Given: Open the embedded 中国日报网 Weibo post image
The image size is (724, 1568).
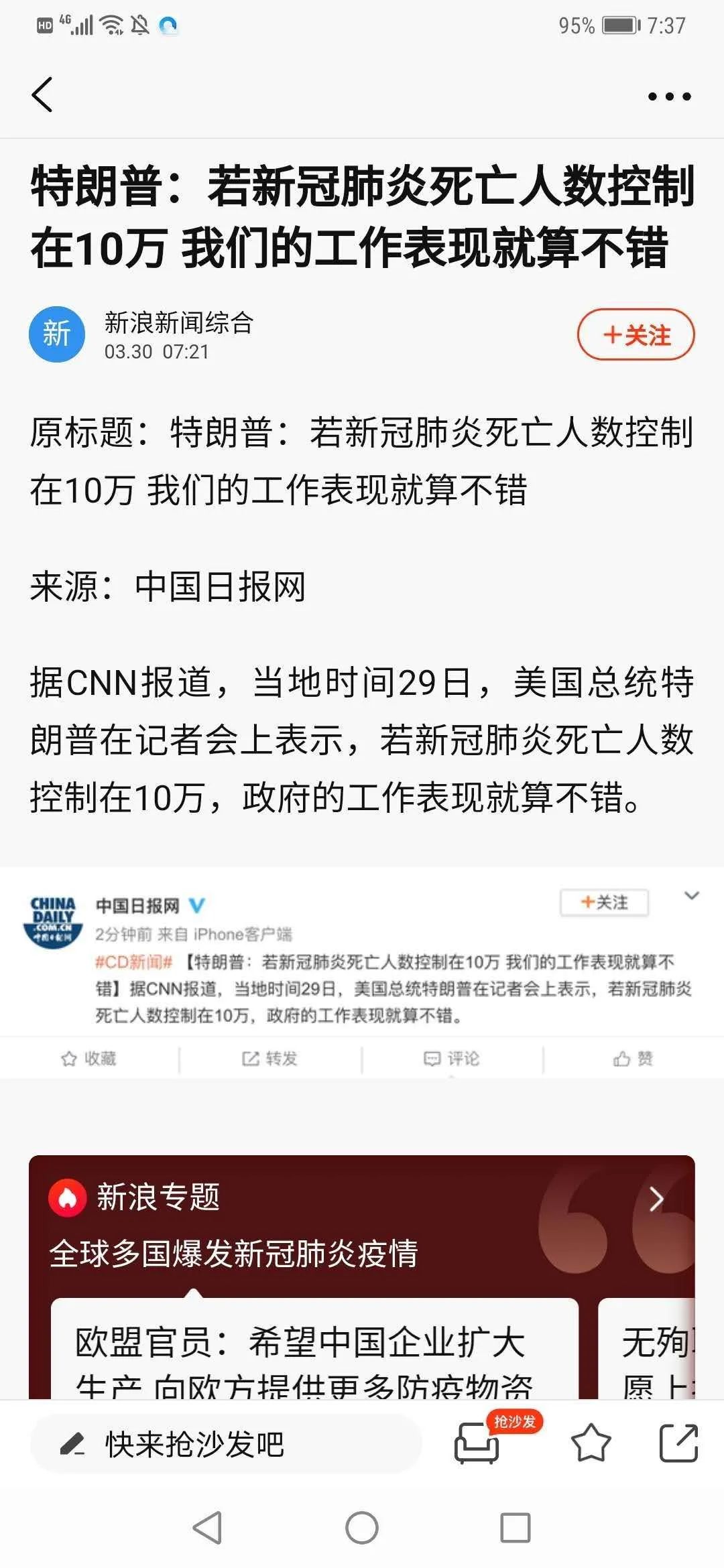Looking at the screenshot, I should point(362,972).
